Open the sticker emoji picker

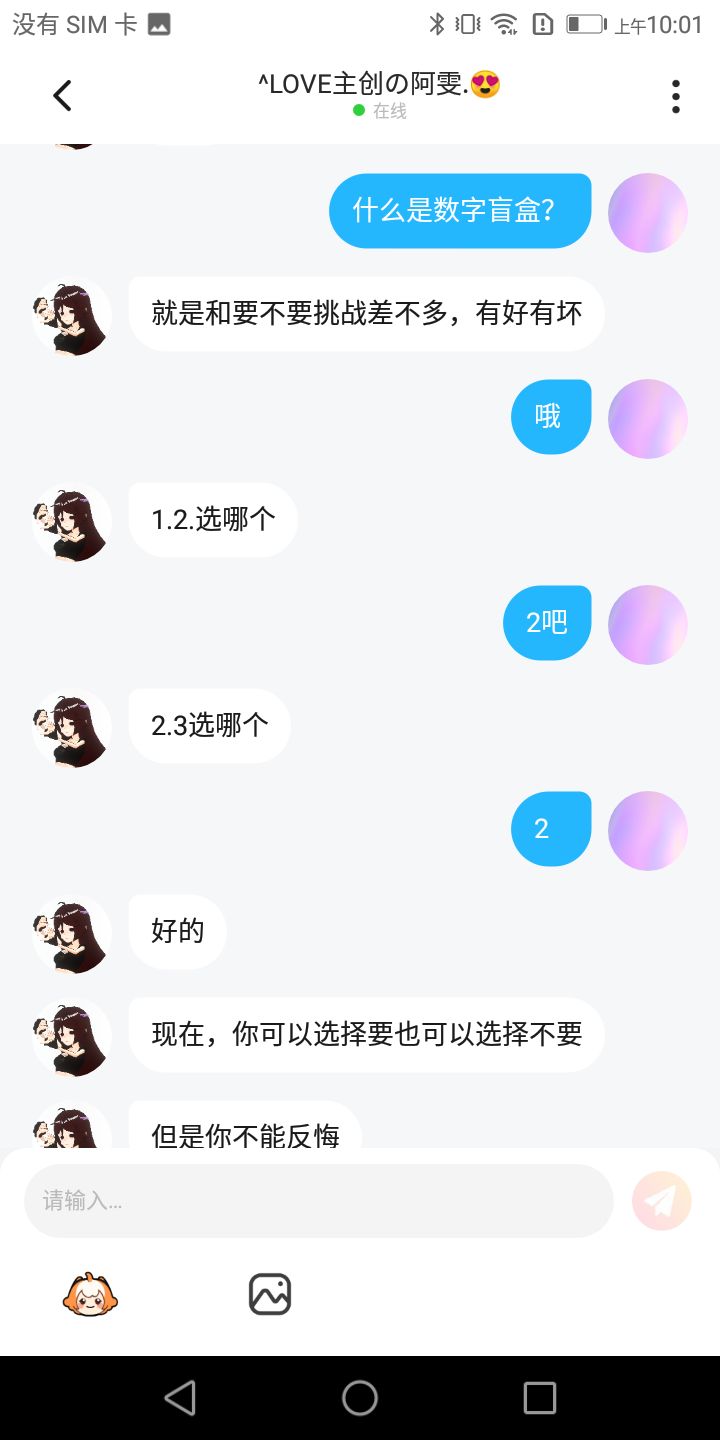(x=90, y=1294)
